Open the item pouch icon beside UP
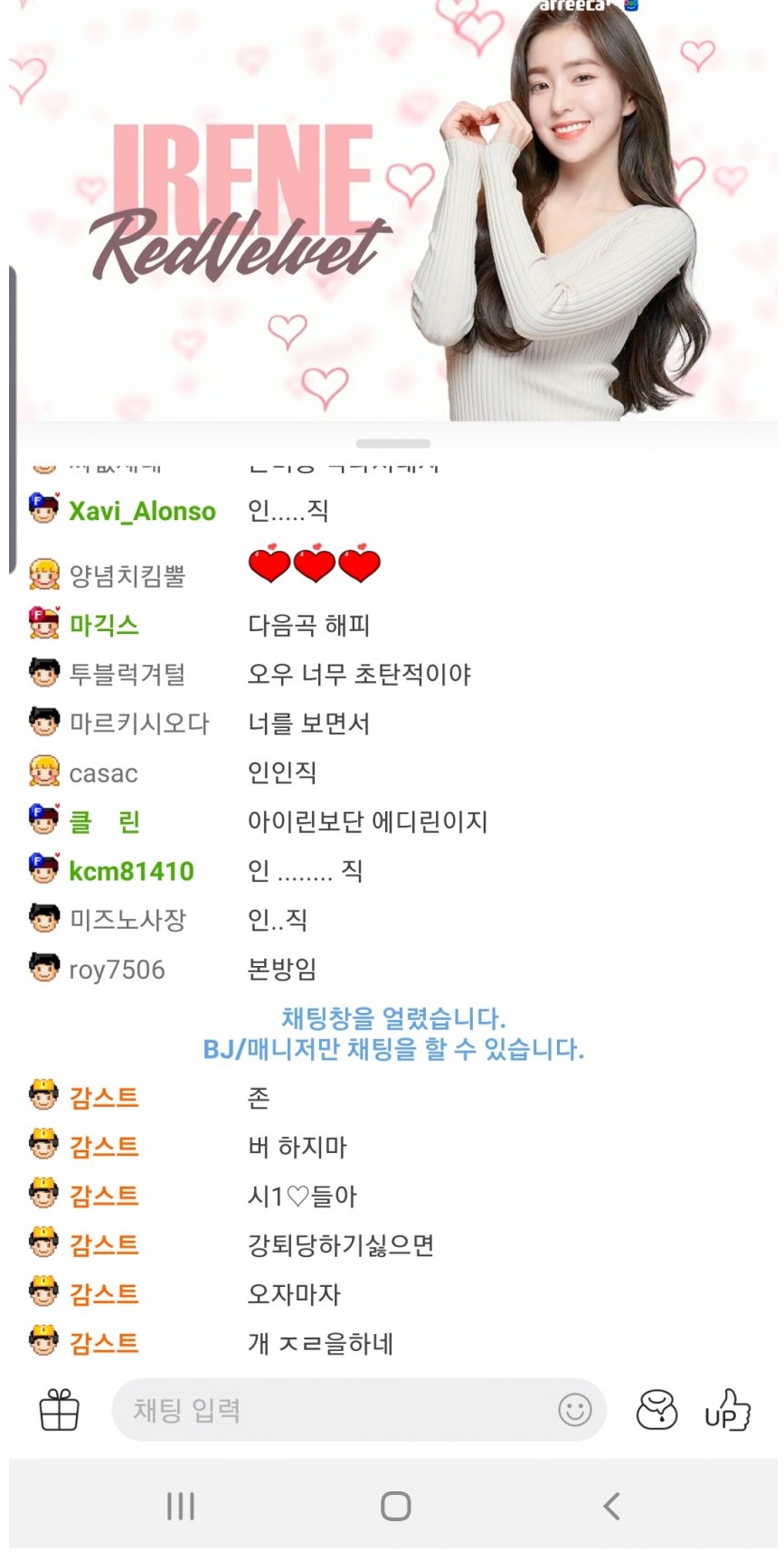 (x=656, y=1409)
